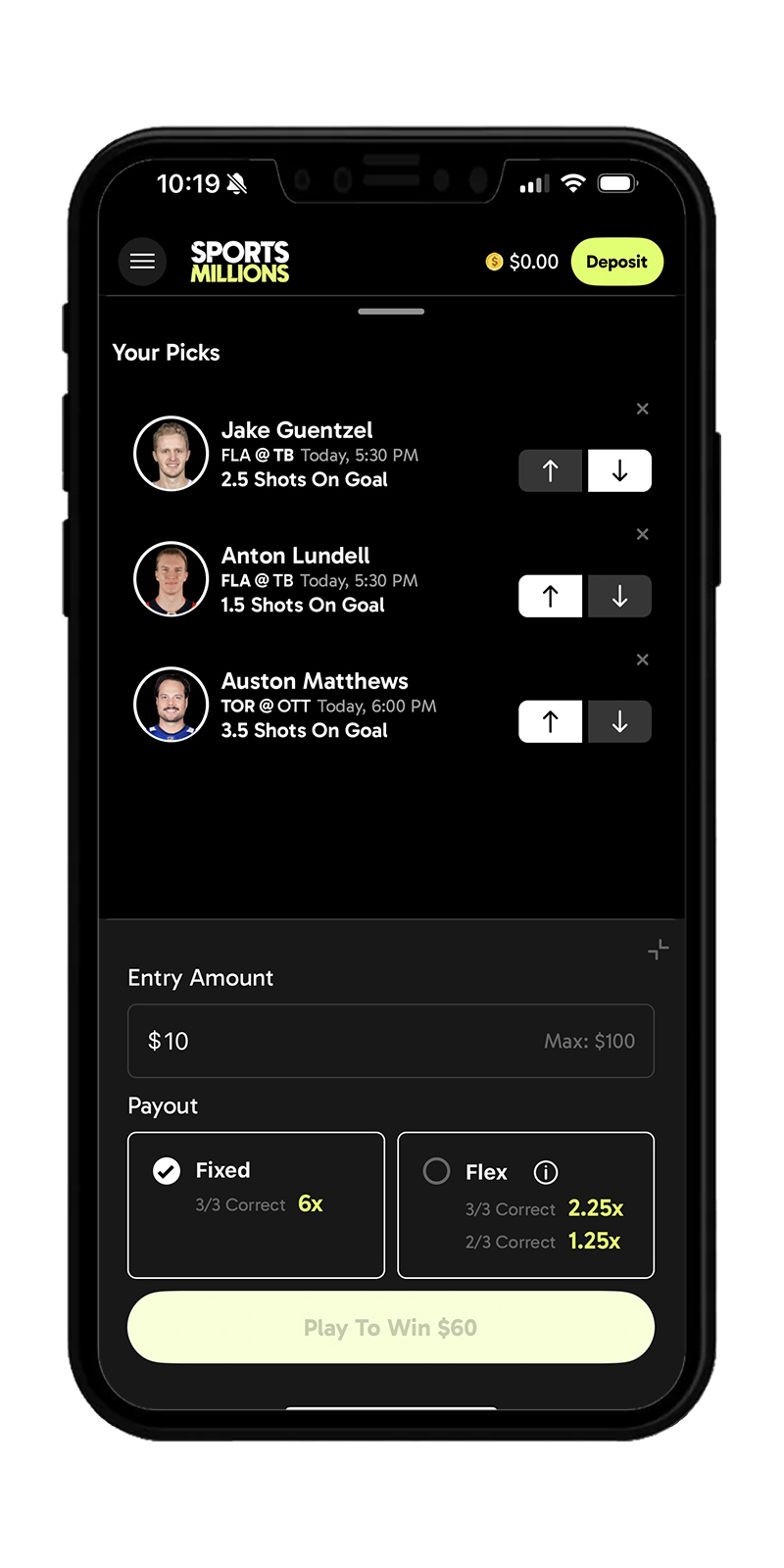The height and width of the screenshot is (1568, 784).
Task: Pick more for Jake Guentzel shots
Action: point(551,471)
